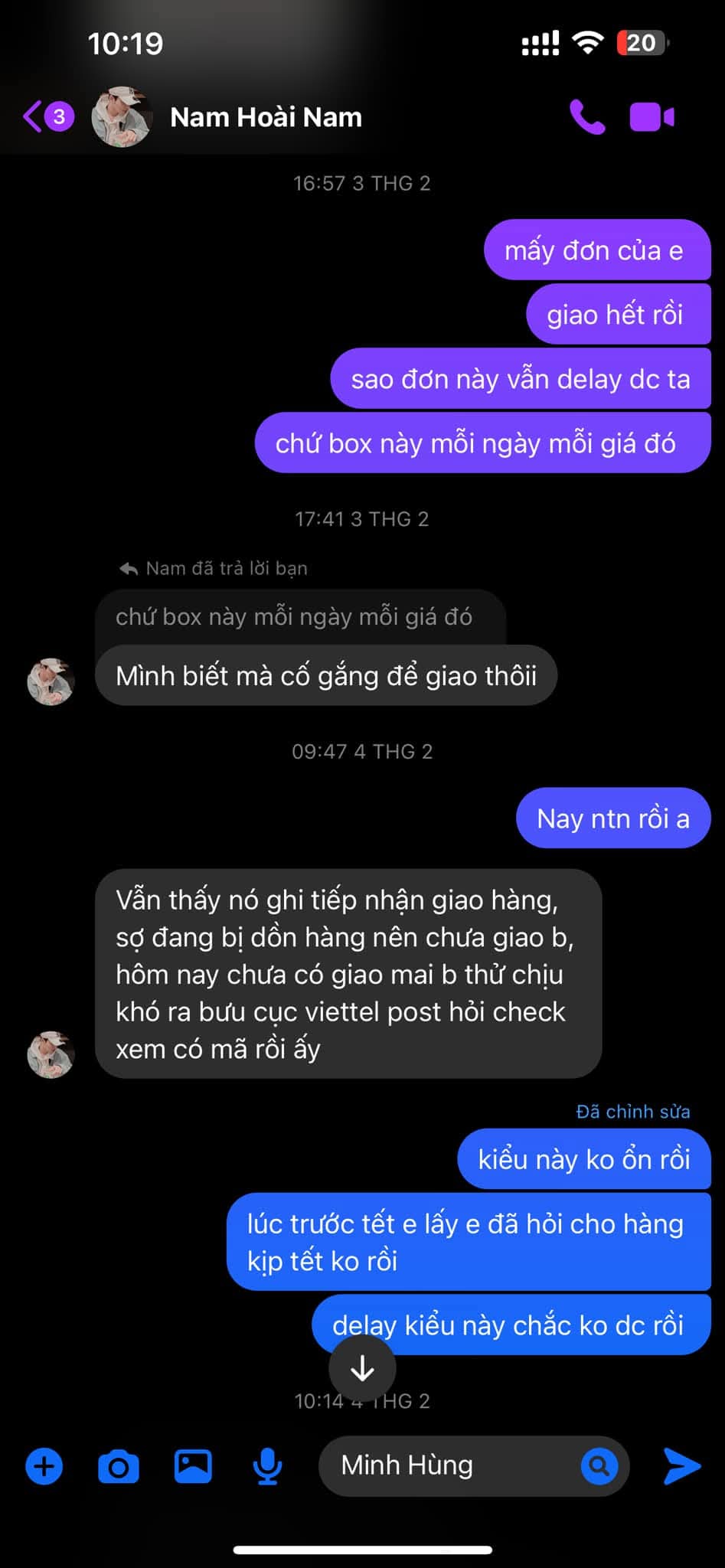Send the typed message
725x1568 pixels.
[x=681, y=1466]
